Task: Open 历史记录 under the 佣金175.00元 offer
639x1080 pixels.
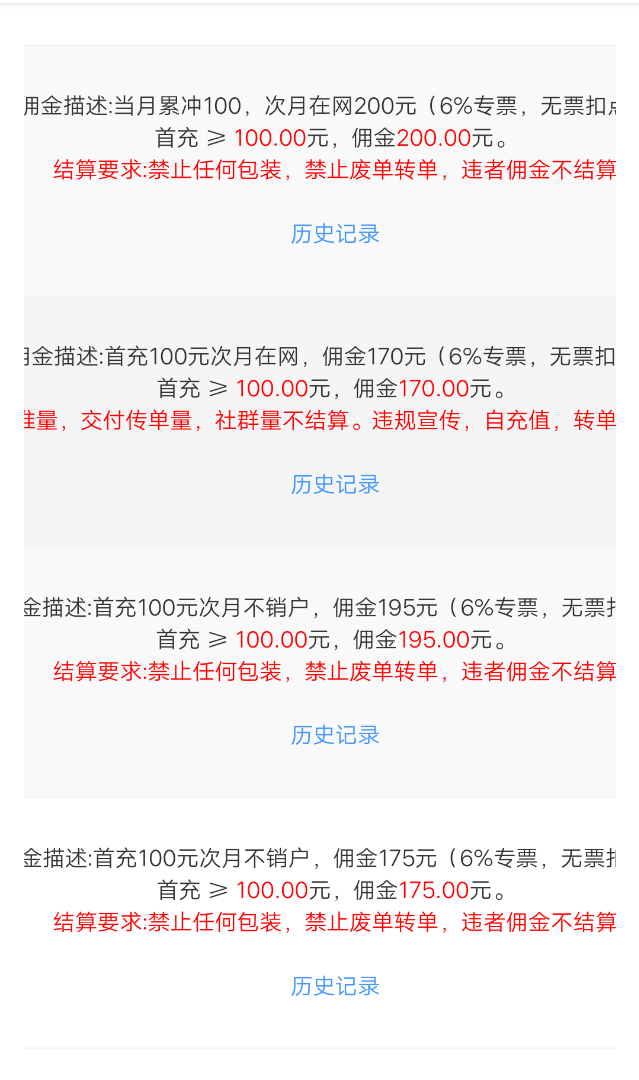Action: click(x=335, y=986)
